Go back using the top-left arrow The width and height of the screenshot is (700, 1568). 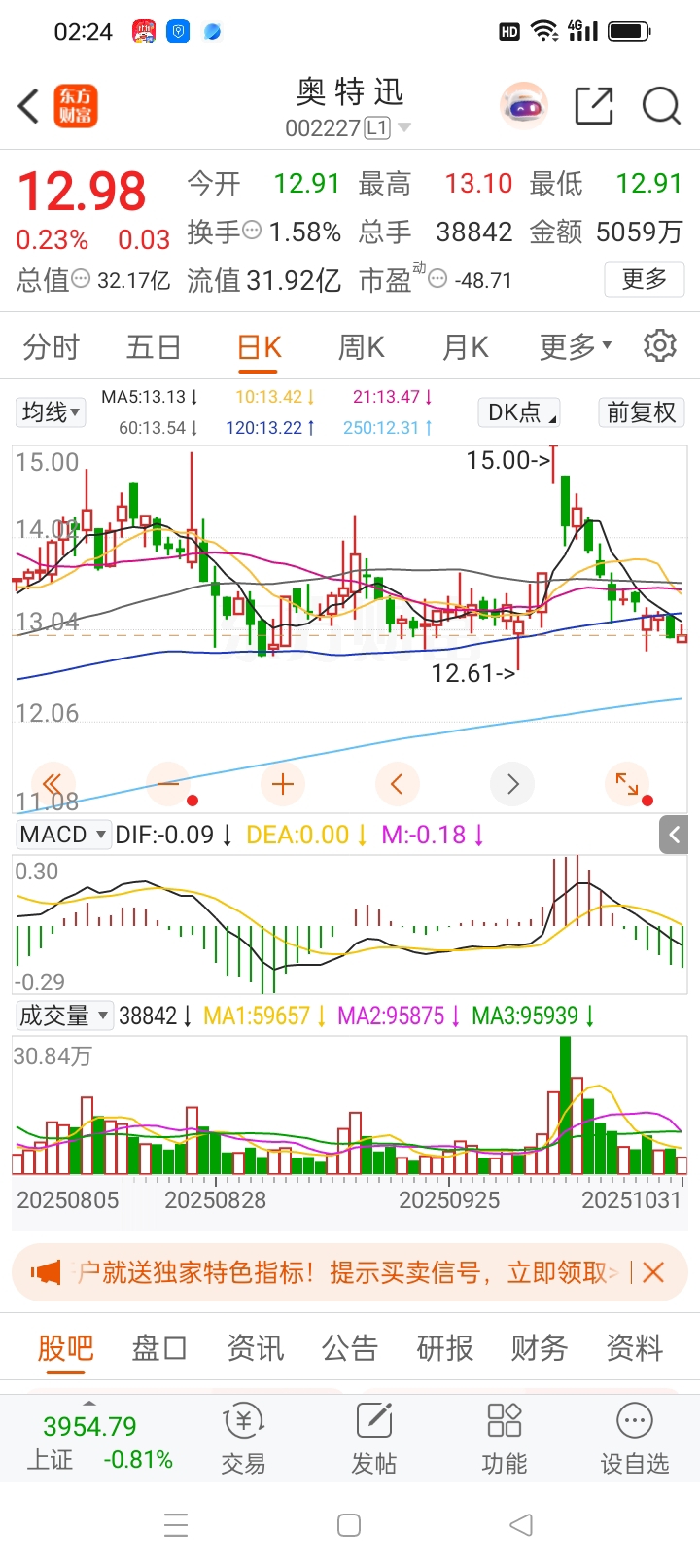coord(29,106)
